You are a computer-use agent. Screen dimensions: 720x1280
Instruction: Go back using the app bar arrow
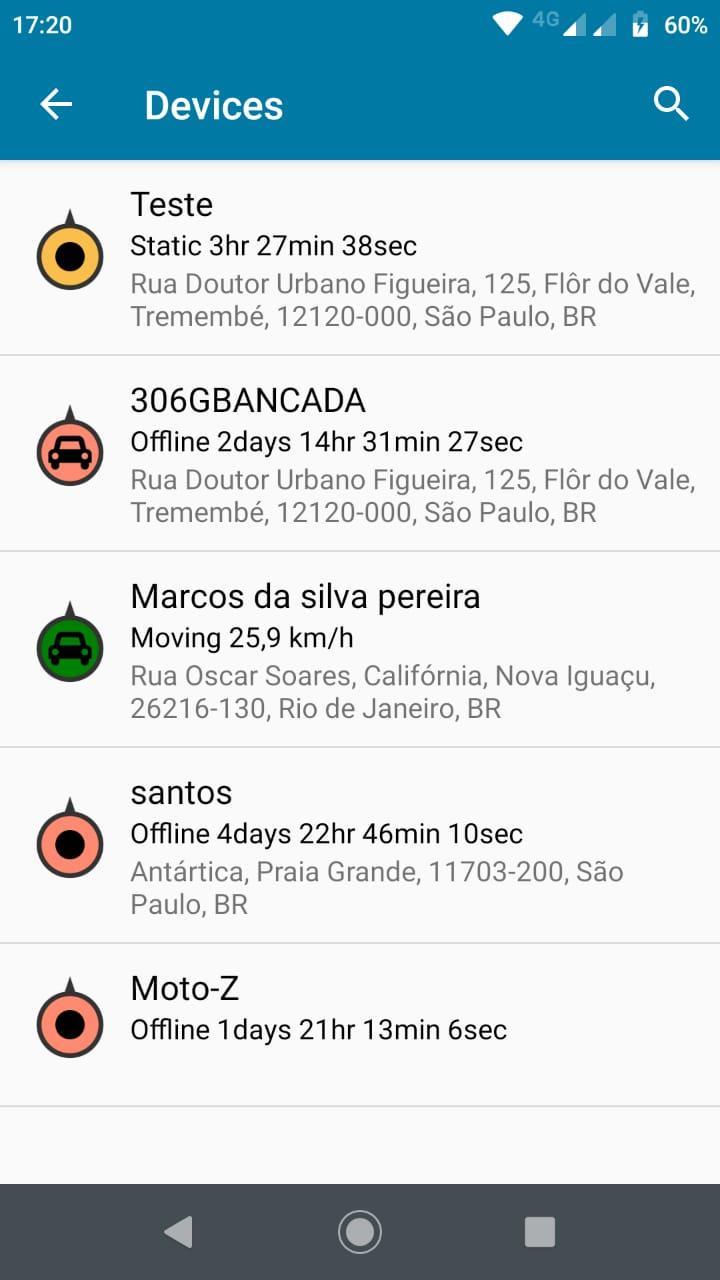coord(56,104)
